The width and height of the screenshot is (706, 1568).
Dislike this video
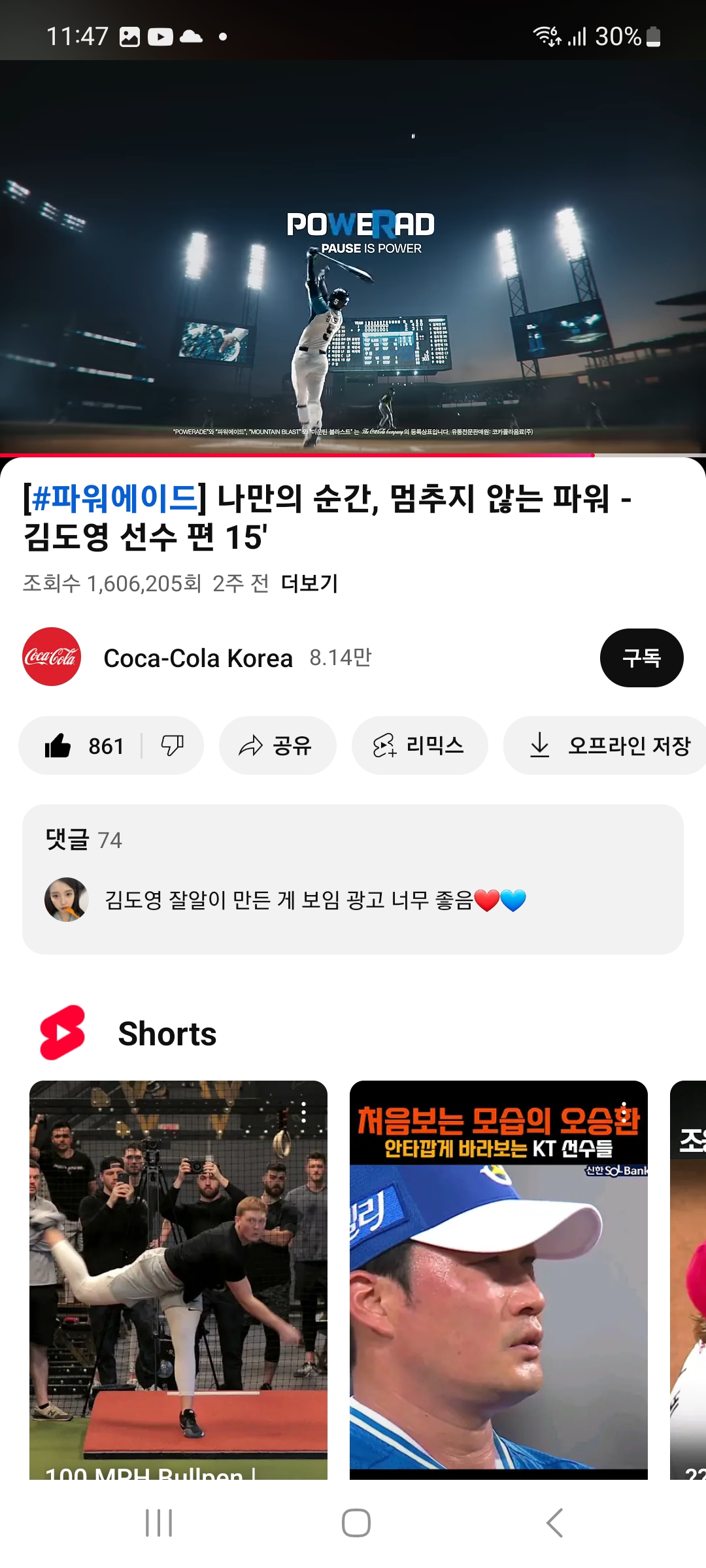(x=173, y=745)
